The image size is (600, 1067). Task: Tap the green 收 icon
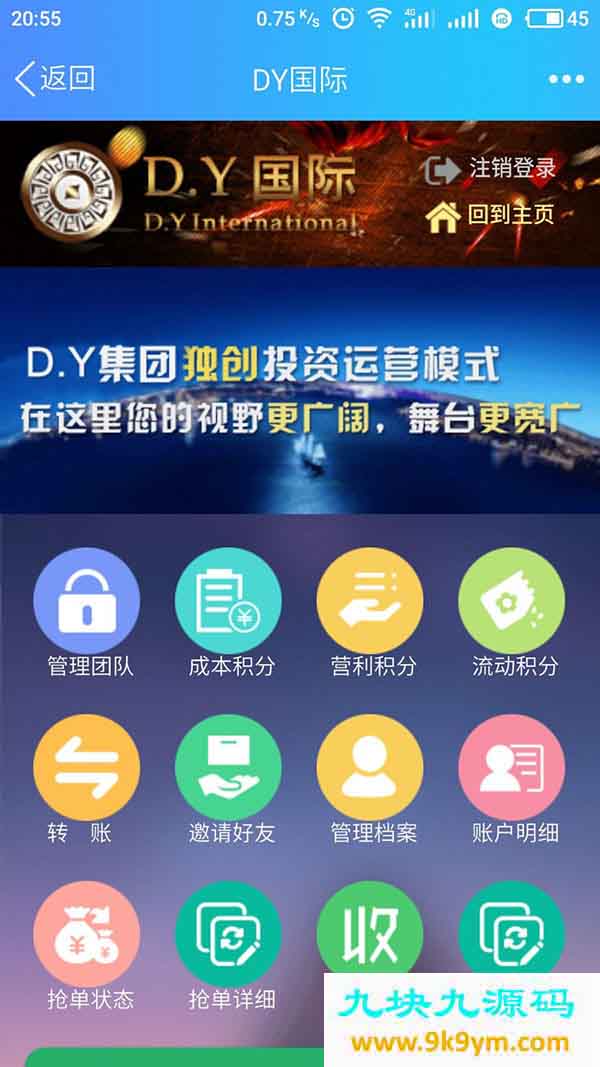click(370, 930)
